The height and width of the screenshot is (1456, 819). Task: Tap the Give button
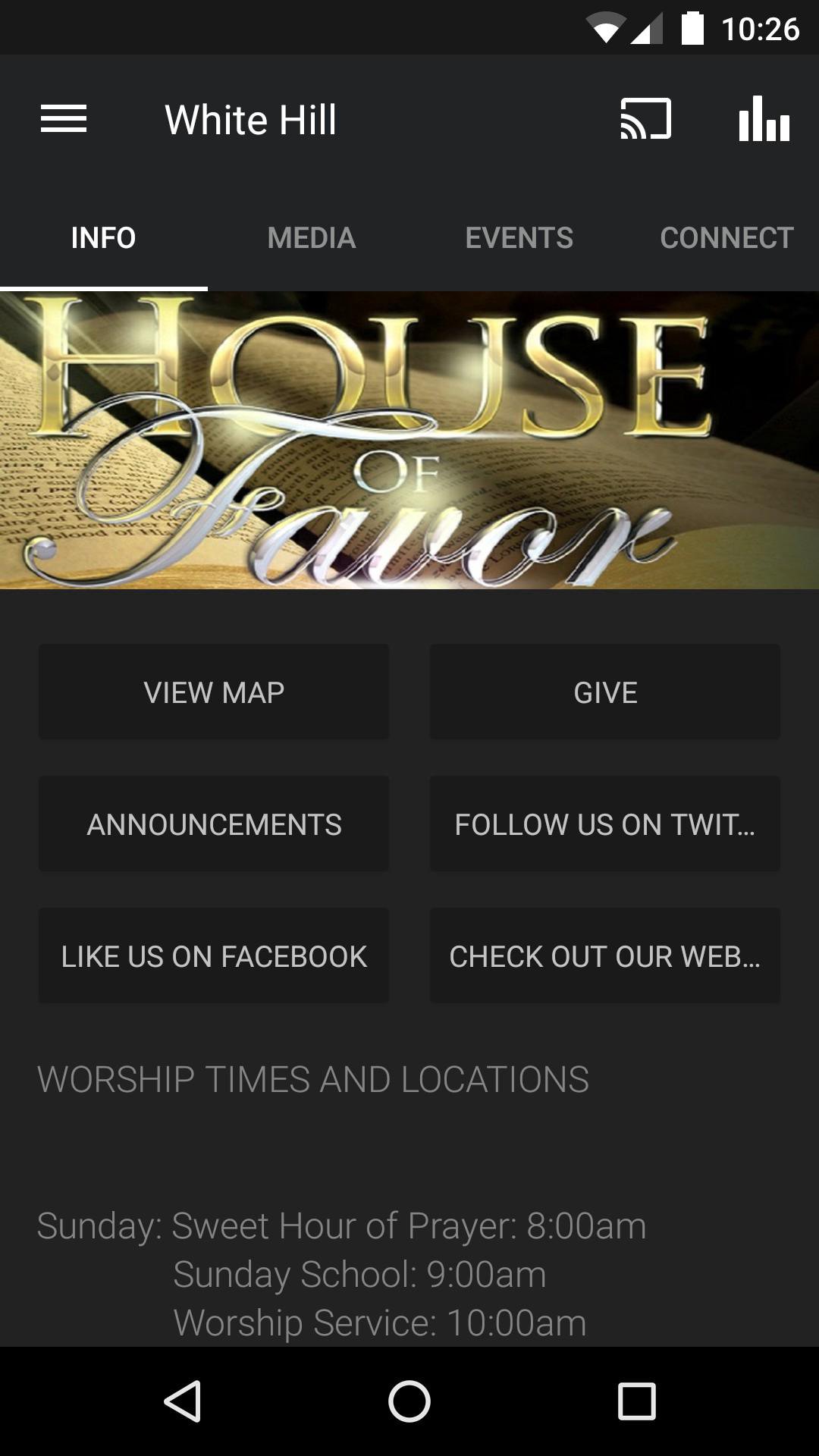coord(604,692)
